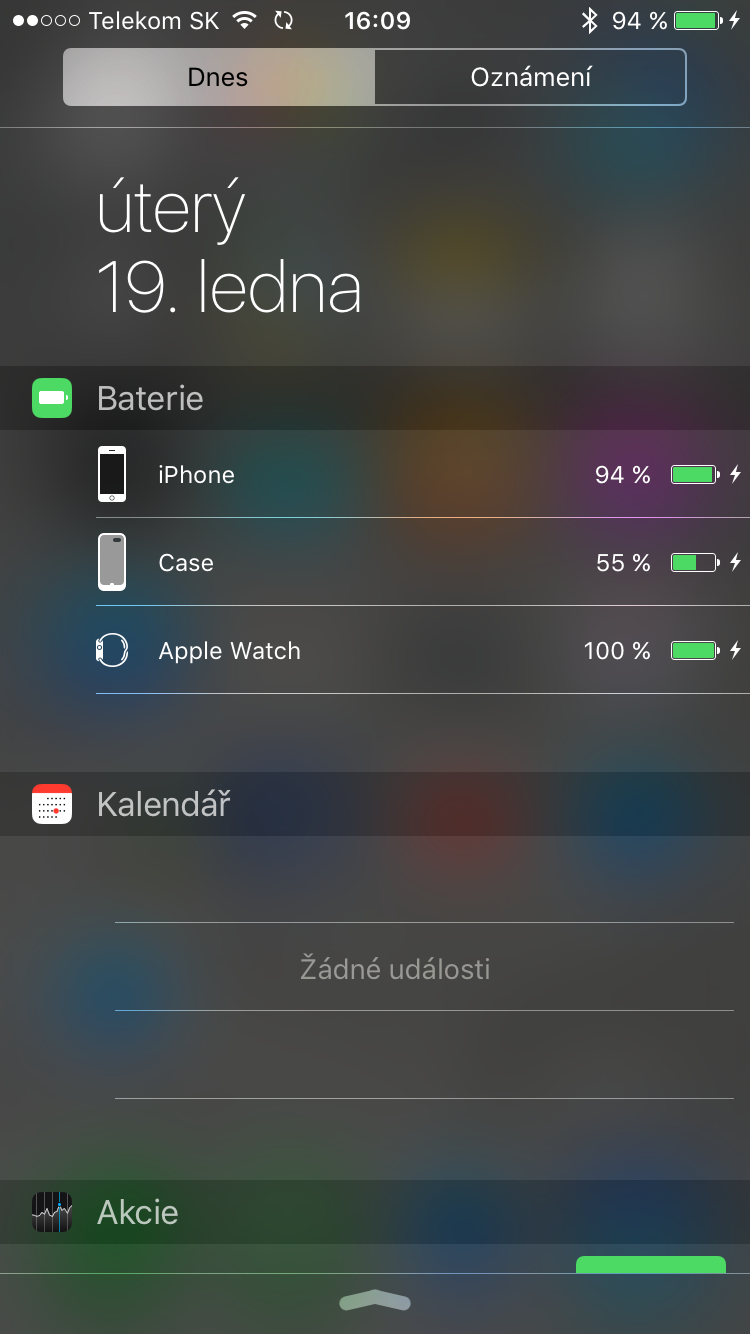Open Calendar from the Žádné události row
The height and width of the screenshot is (1334, 750).
pyautogui.click(x=395, y=968)
